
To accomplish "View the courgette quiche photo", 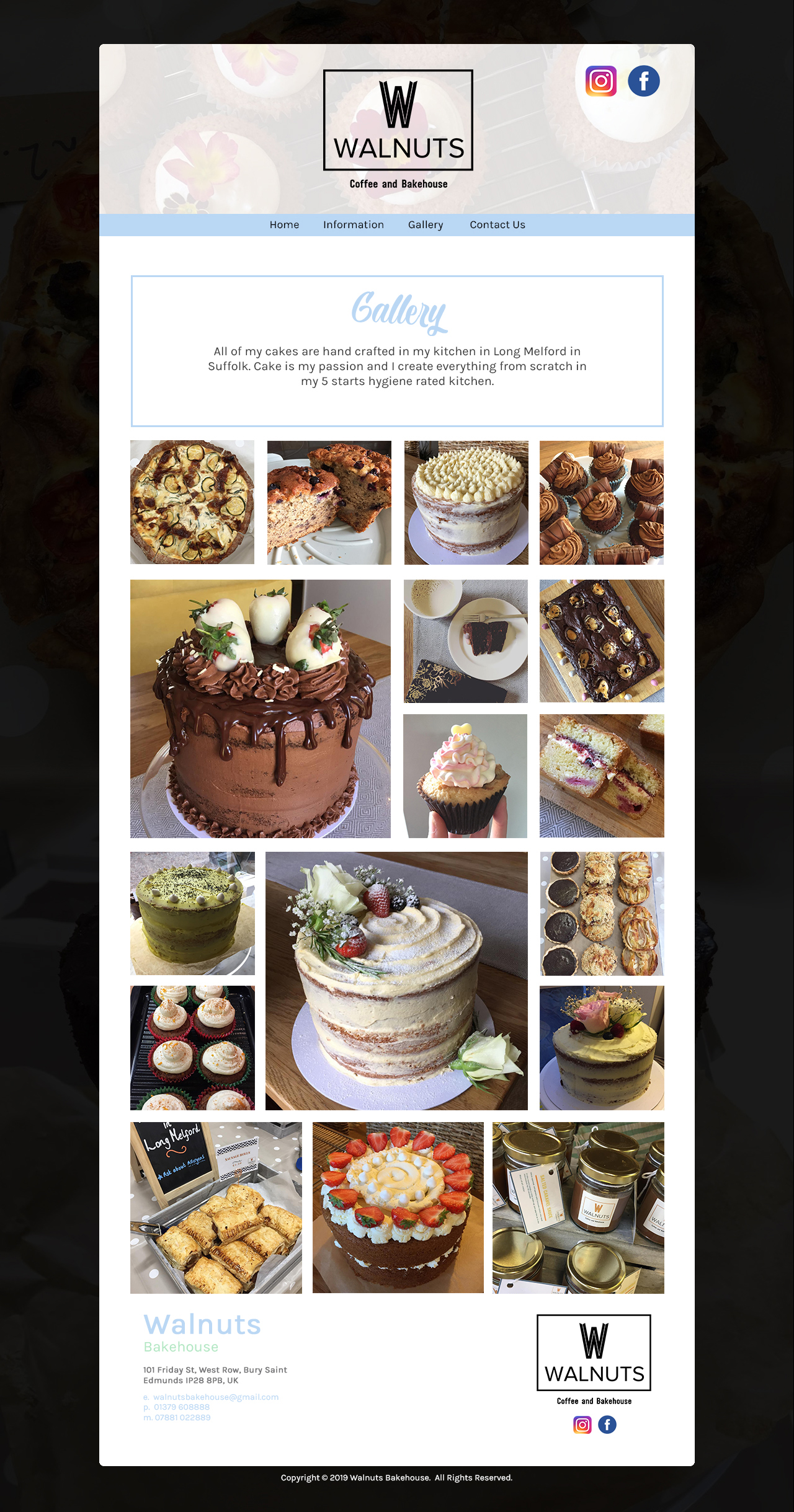I will click(x=192, y=502).
